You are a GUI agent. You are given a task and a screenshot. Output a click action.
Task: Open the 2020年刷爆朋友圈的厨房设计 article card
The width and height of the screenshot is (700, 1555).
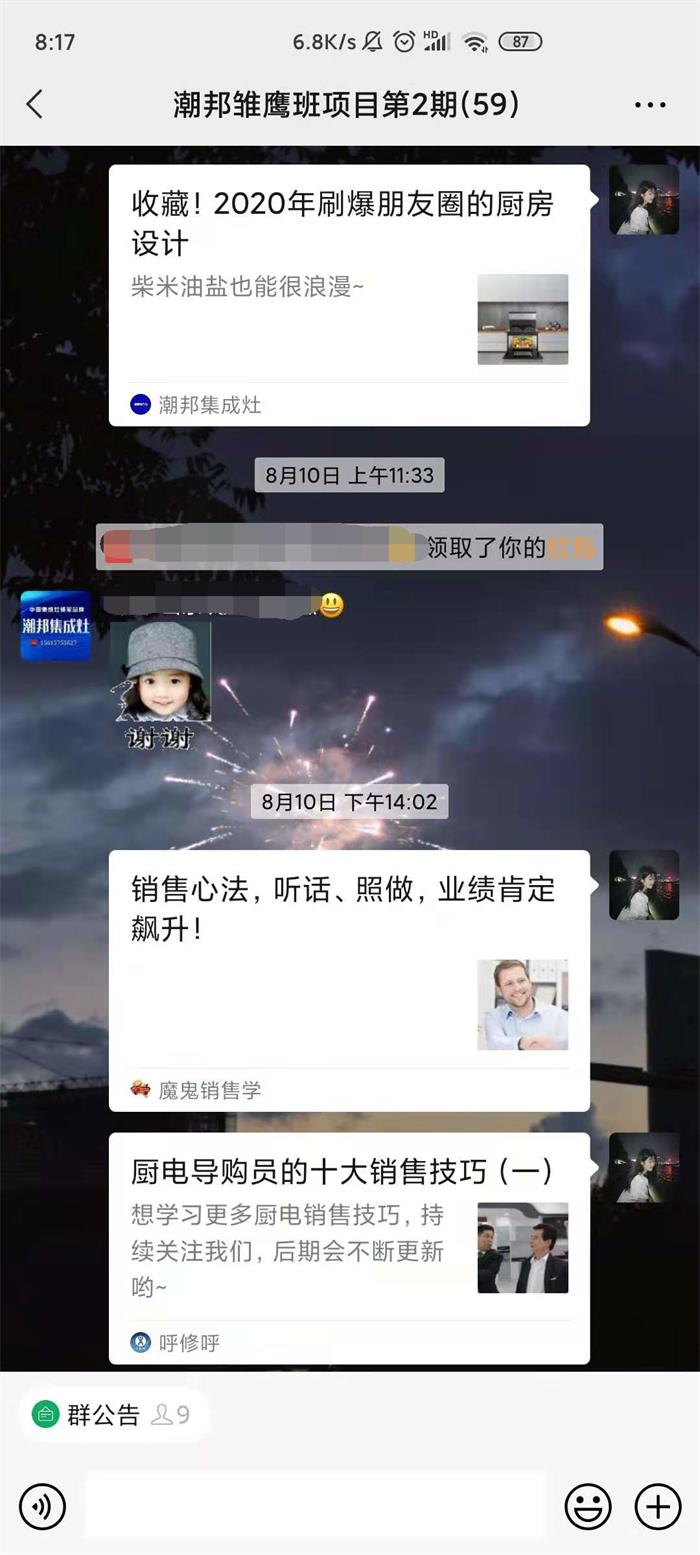348,295
